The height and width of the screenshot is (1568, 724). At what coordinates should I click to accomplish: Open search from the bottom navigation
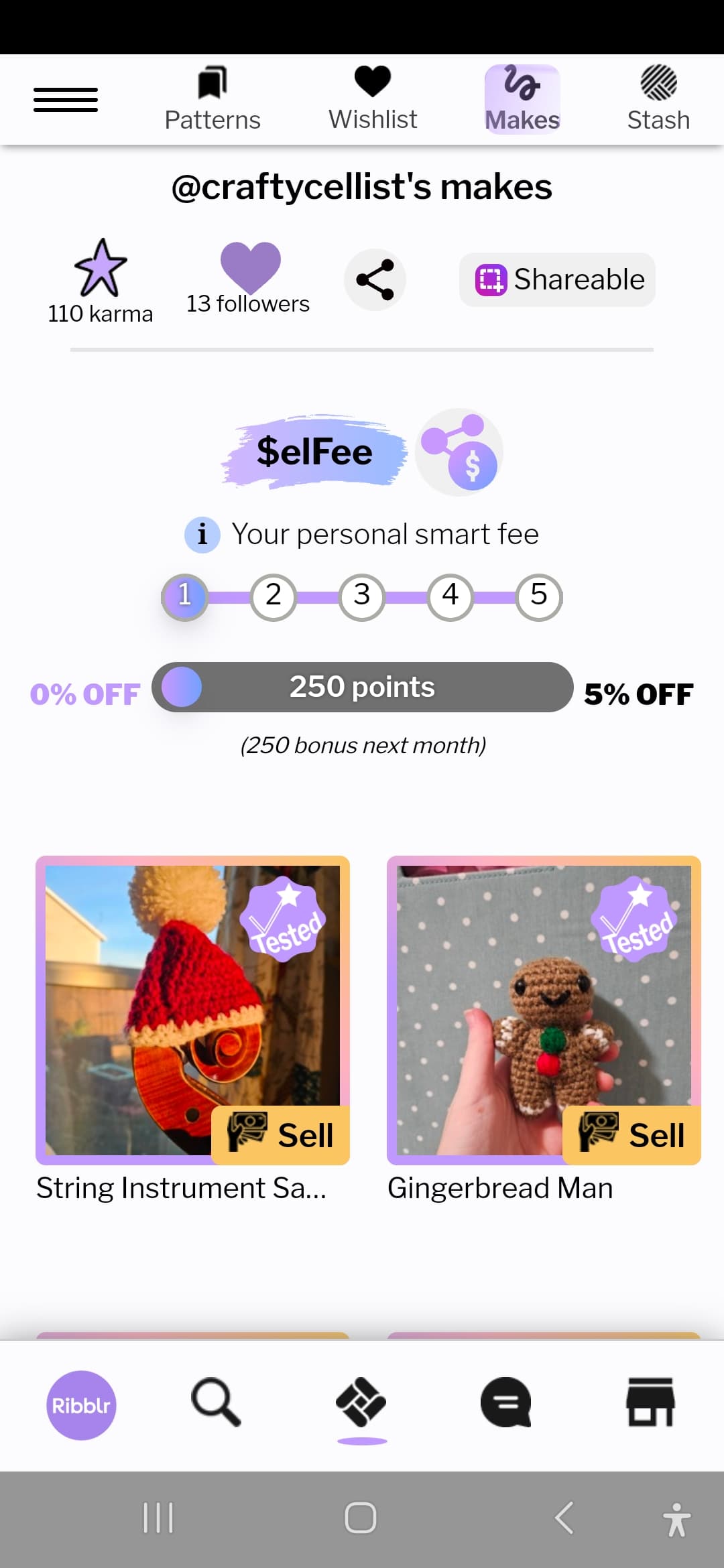[216, 1402]
